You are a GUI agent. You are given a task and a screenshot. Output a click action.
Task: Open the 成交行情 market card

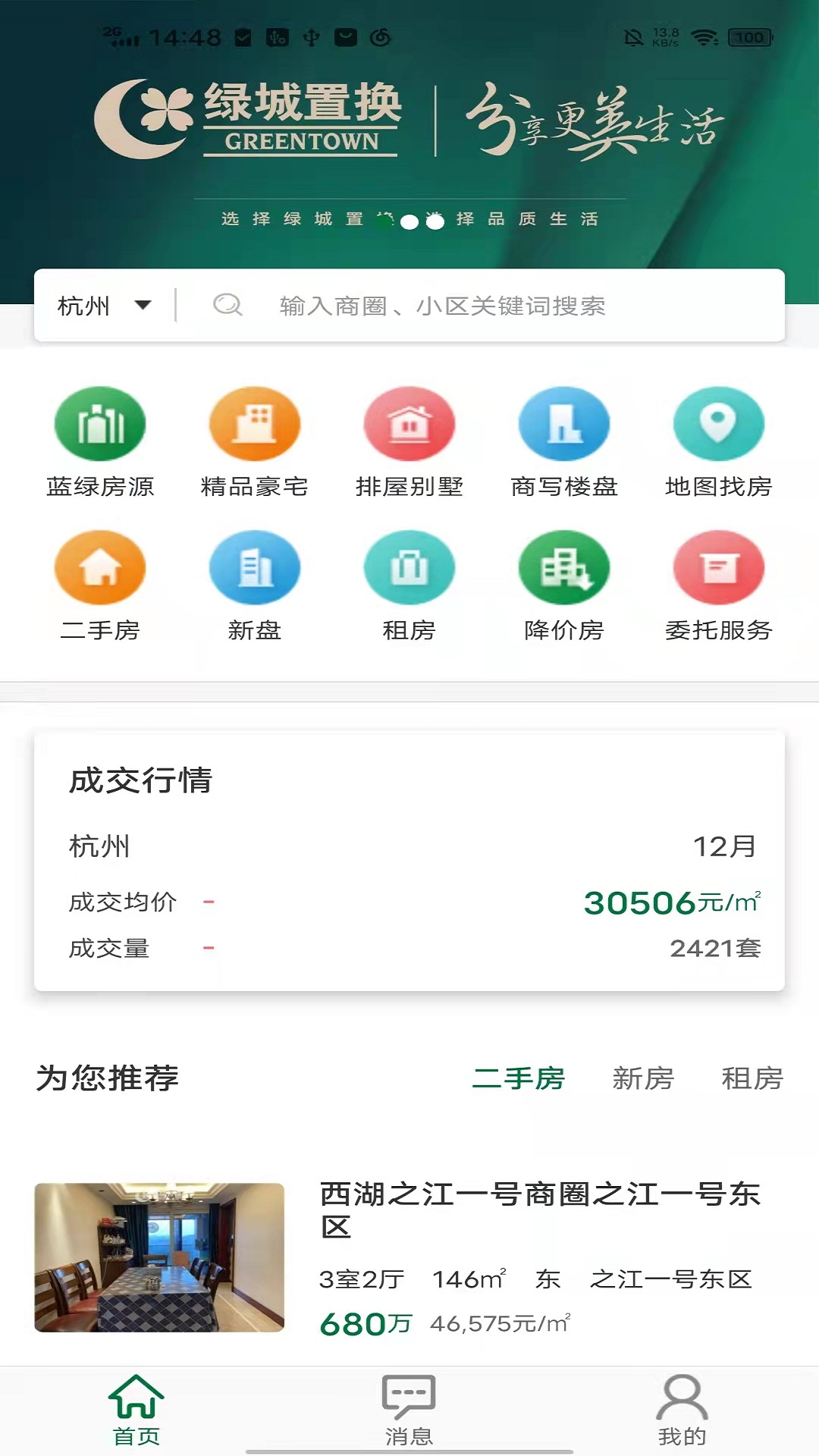(409, 861)
